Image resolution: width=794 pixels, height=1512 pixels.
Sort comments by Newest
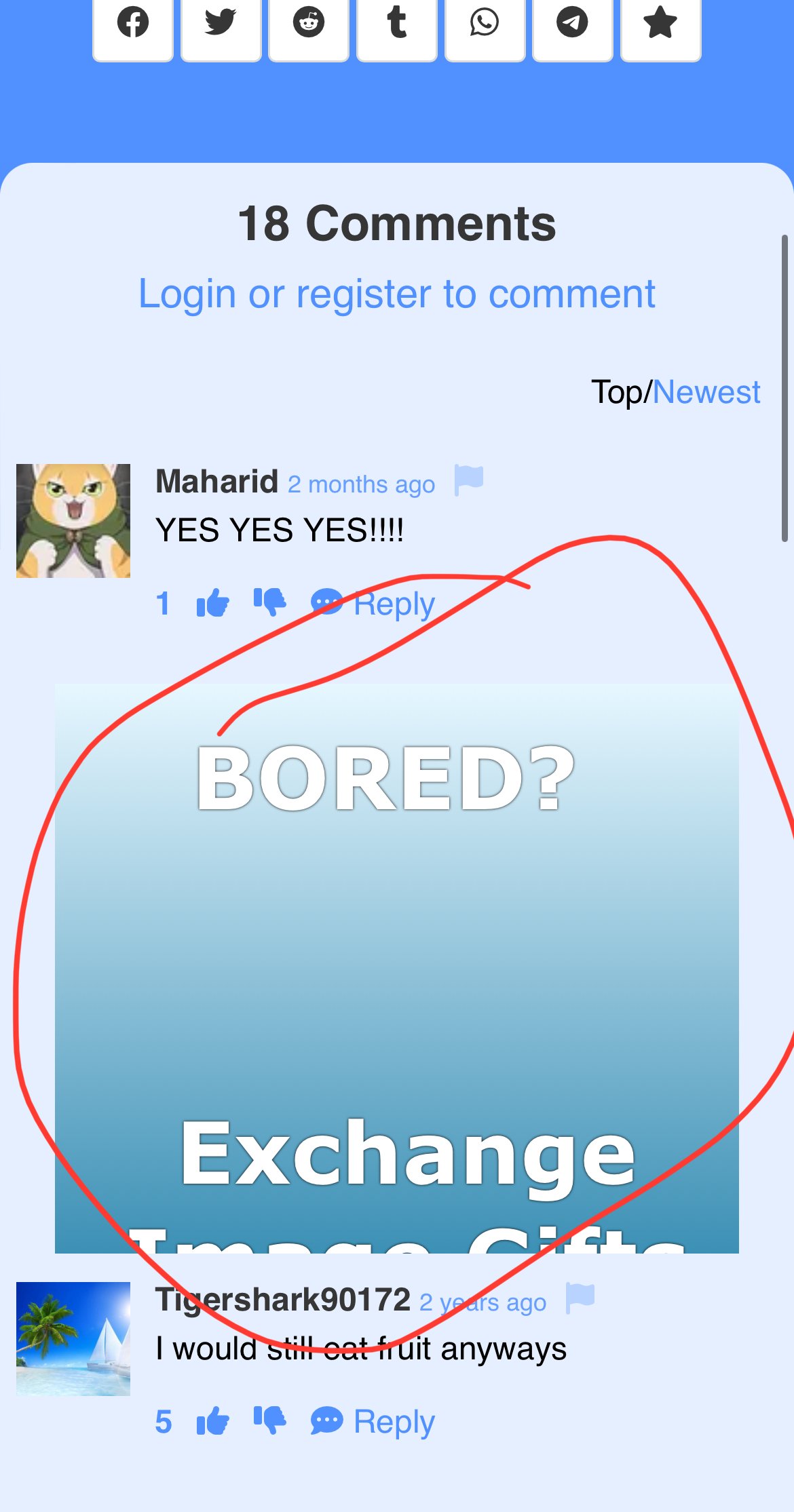(706, 392)
